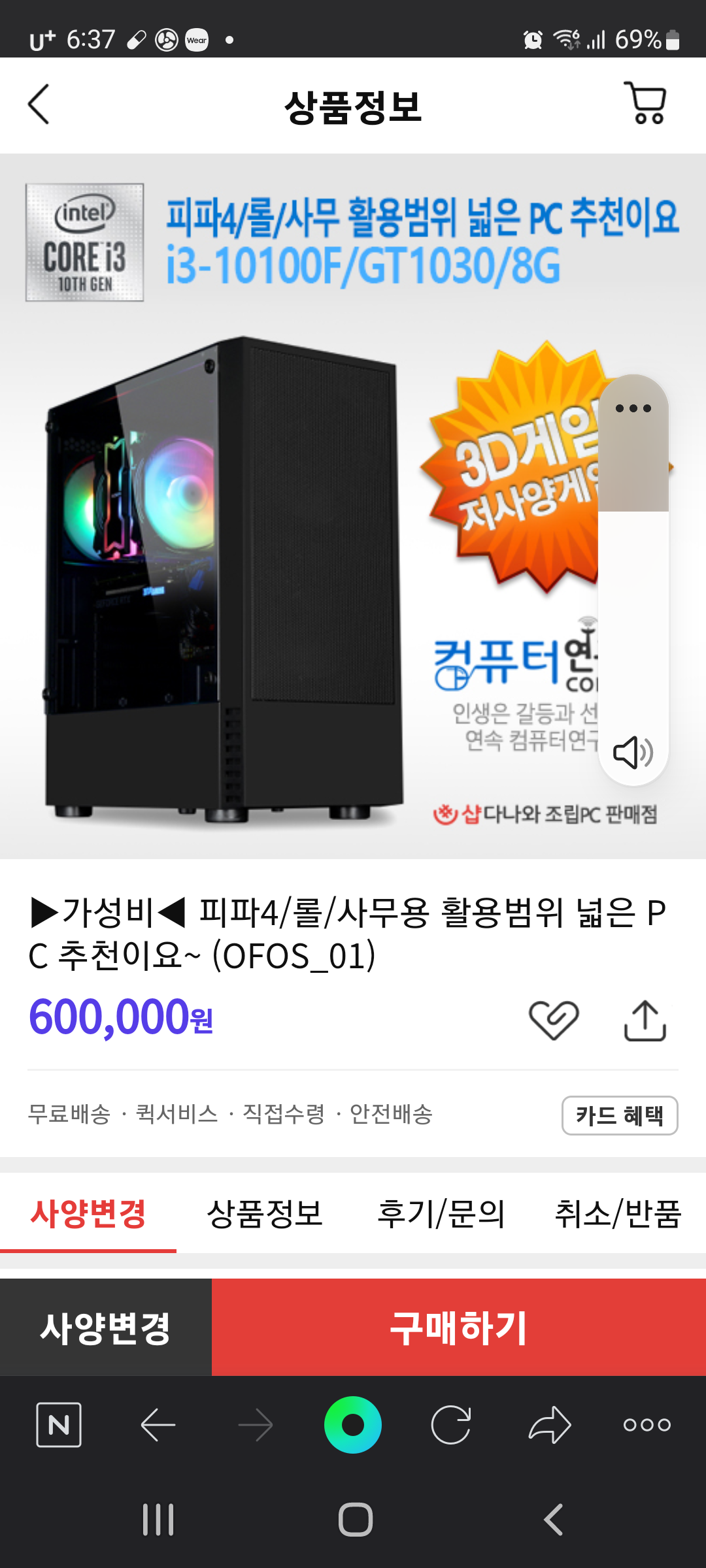
Task: Tap the dark 사양변경 bottom button
Action: (x=106, y=1328)
